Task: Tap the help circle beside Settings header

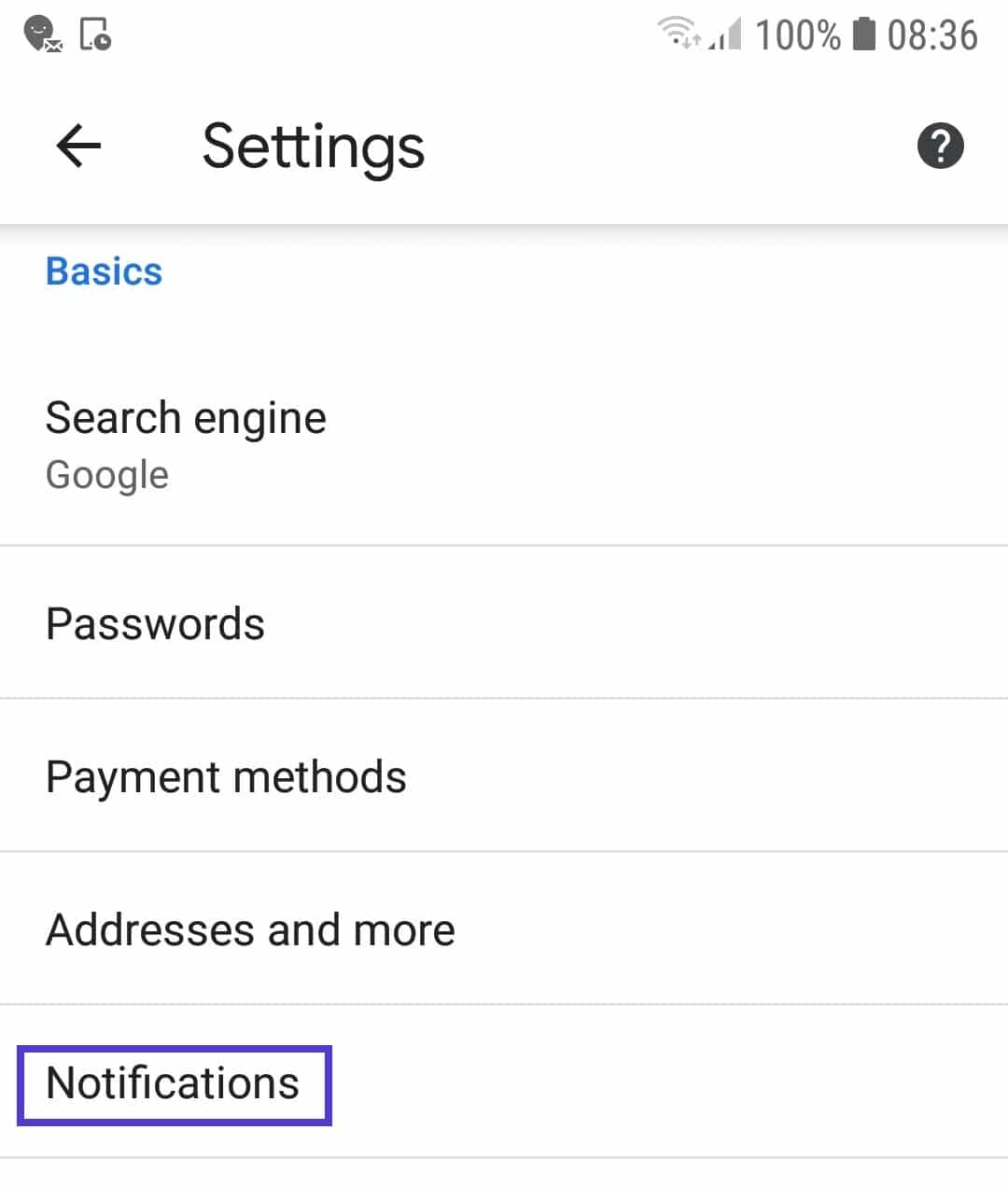Action: tap(940, 145)
